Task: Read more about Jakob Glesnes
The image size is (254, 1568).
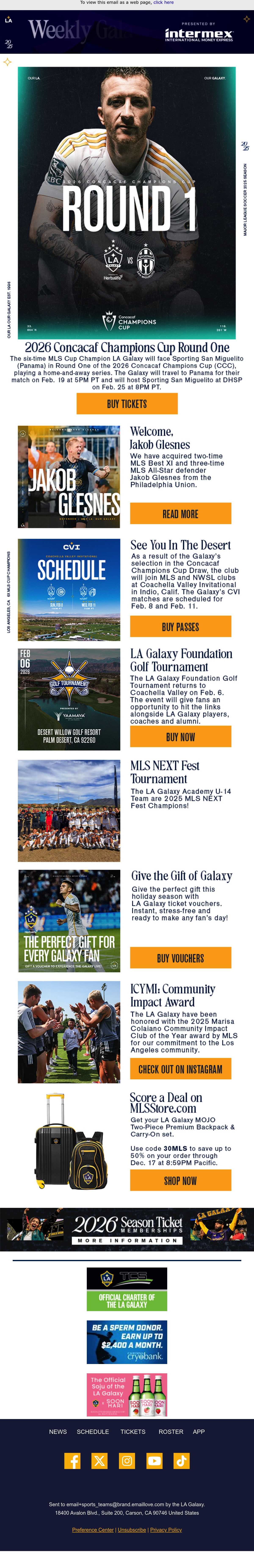Action: point(180,513)
